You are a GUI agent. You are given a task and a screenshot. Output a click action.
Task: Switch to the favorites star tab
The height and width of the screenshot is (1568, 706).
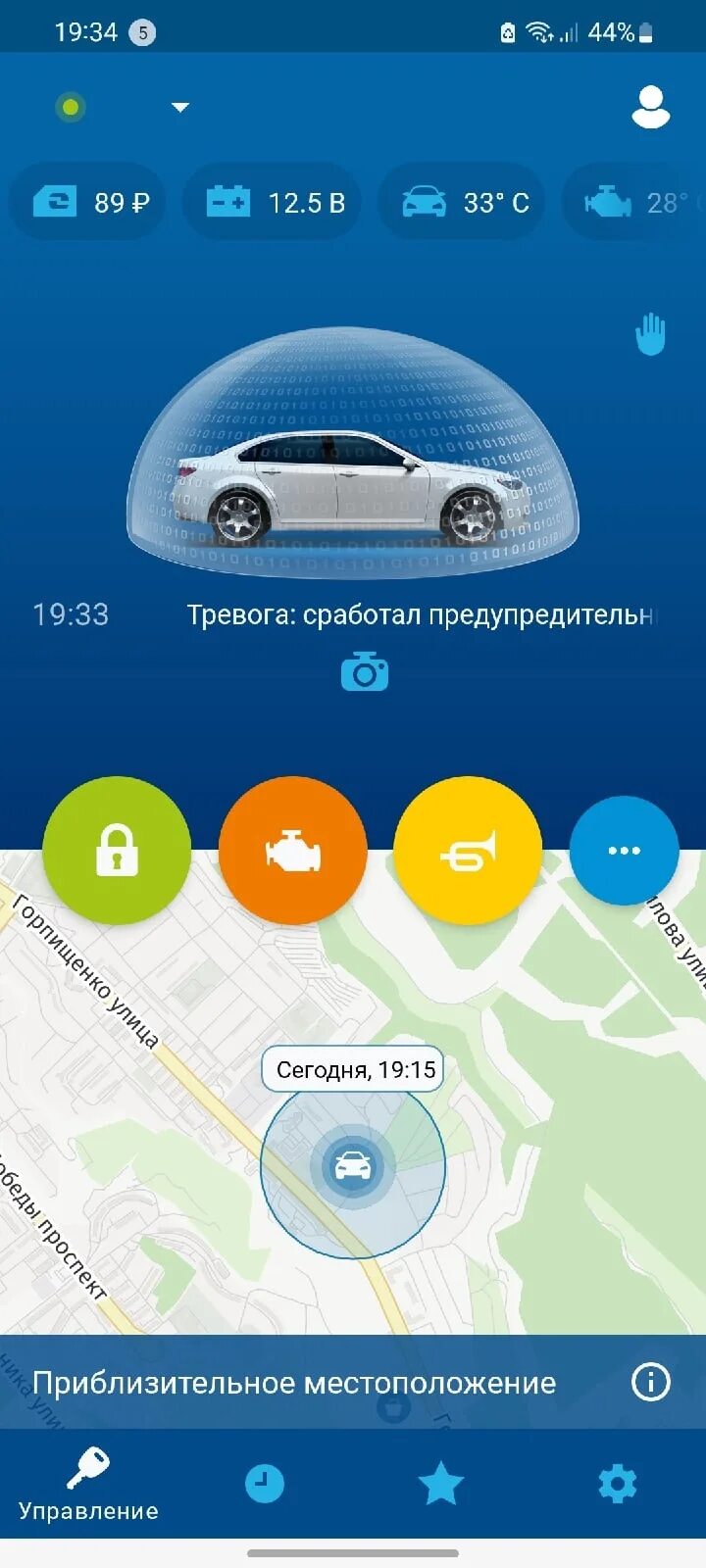coord(441,1484)
